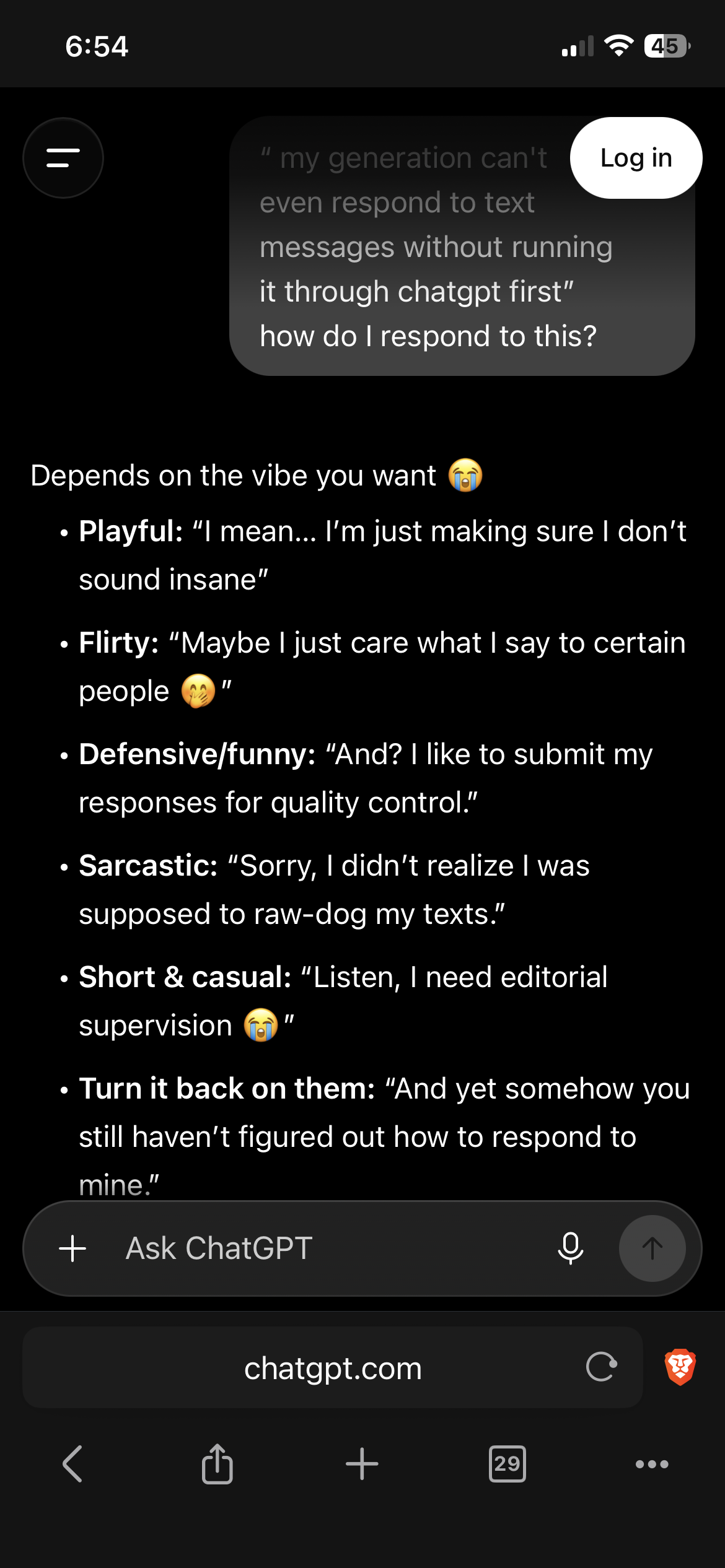Open the attachment plus in the prompt box

[x=72, y=1248]
